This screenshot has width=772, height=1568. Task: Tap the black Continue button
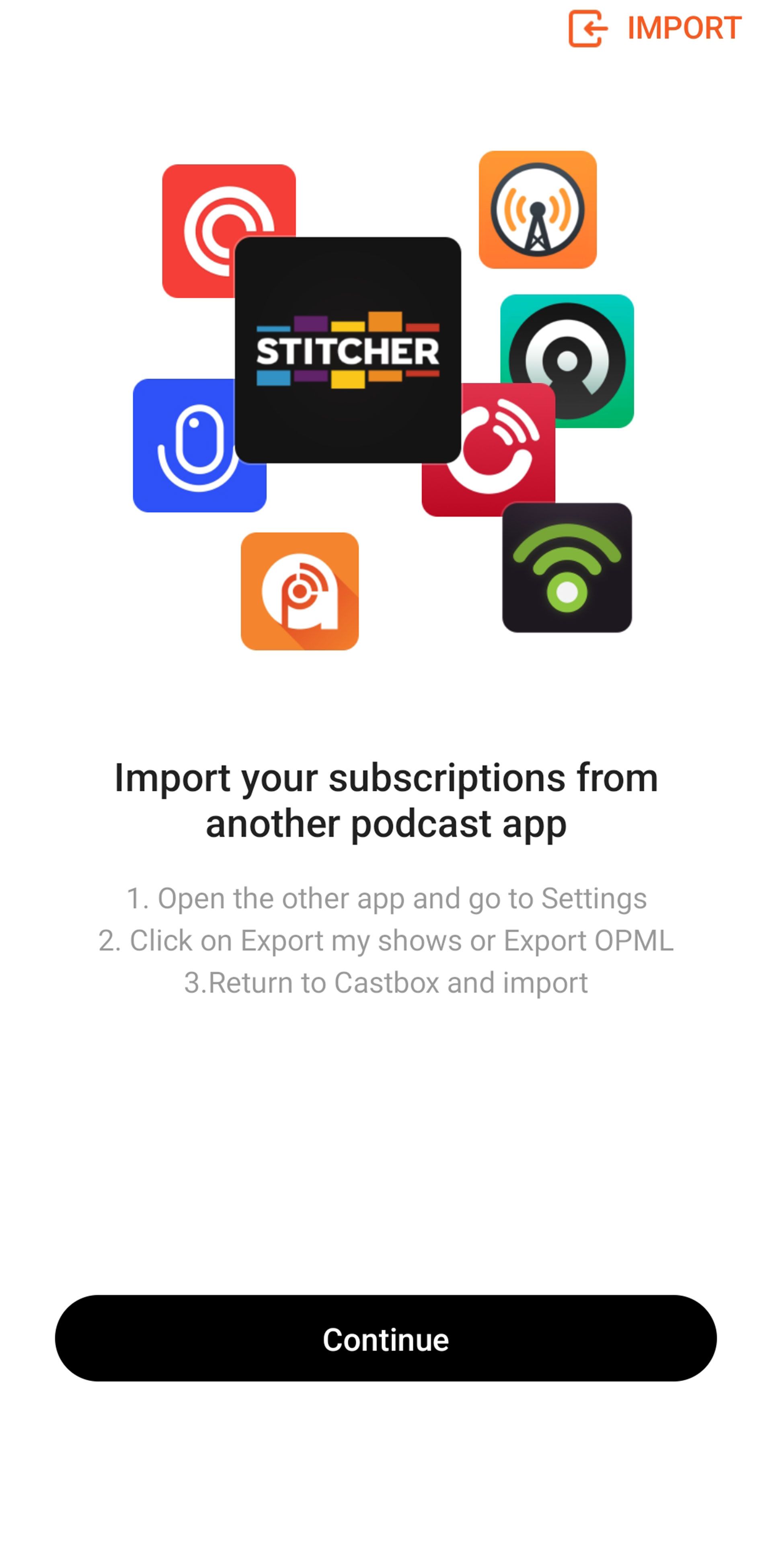385,1338
